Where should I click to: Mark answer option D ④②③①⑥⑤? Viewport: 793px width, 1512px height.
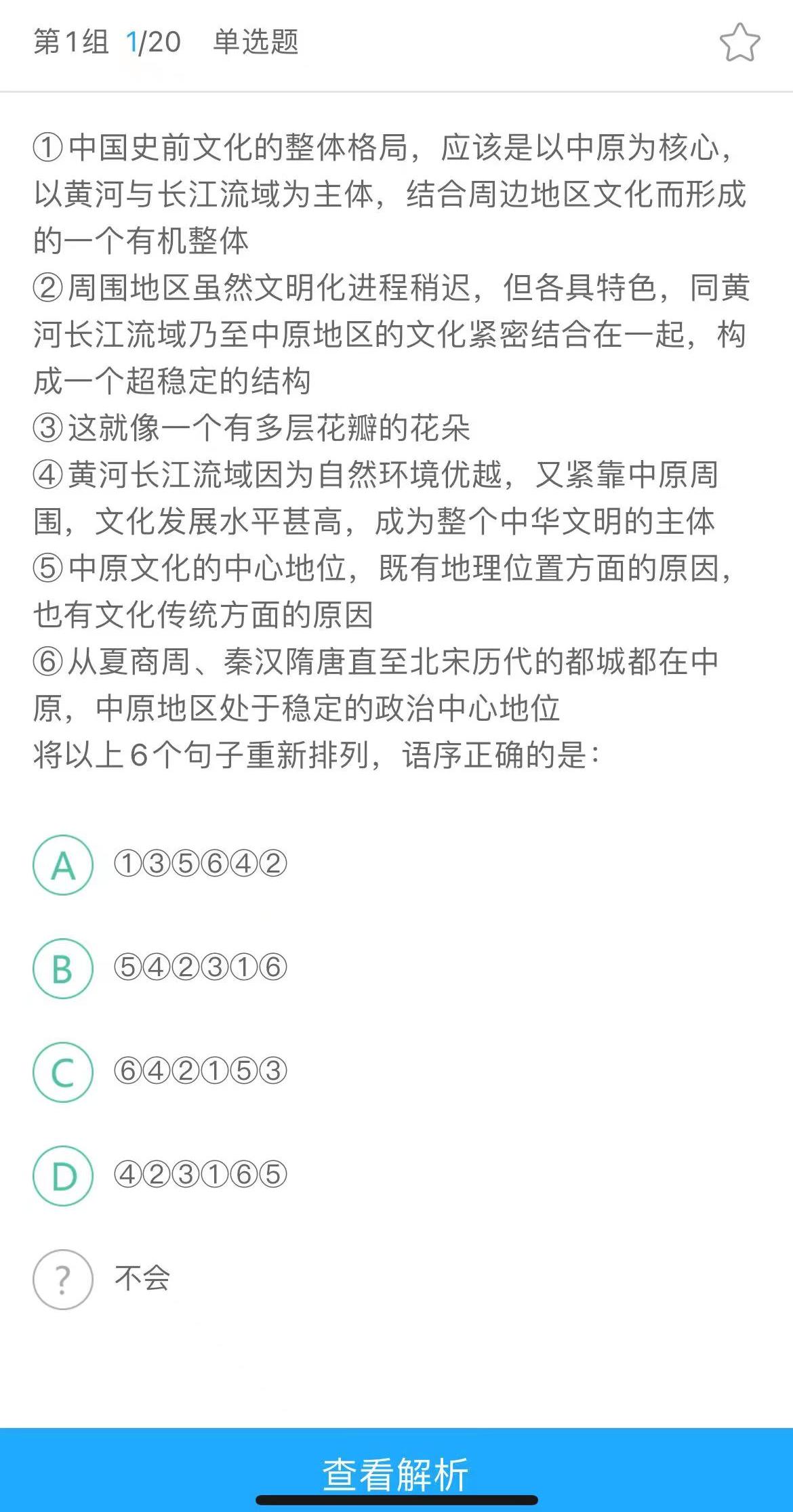(x=63, y=1176)
